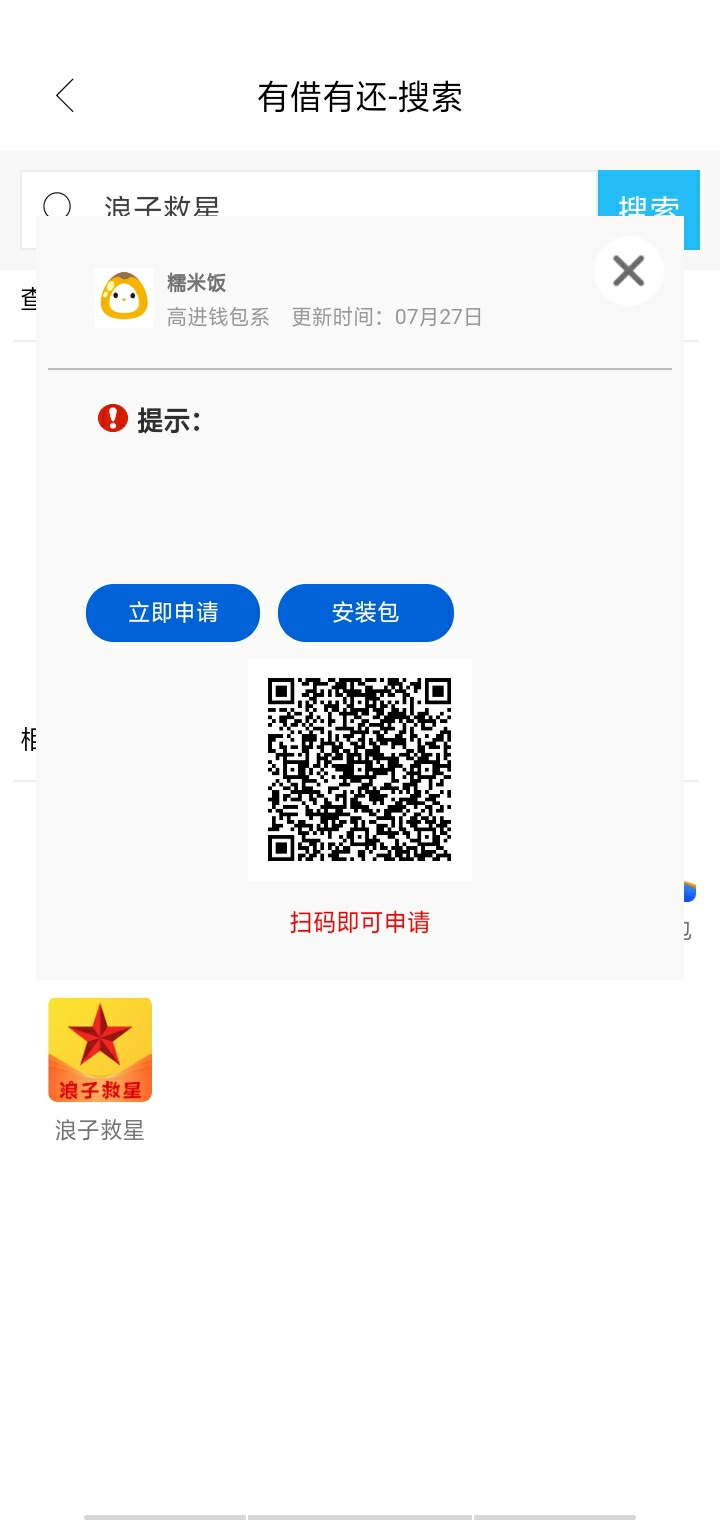Tap the search field containing 浪子救星
The width and height of the screenshot is (720, 1520).
(x=309, y=194)
